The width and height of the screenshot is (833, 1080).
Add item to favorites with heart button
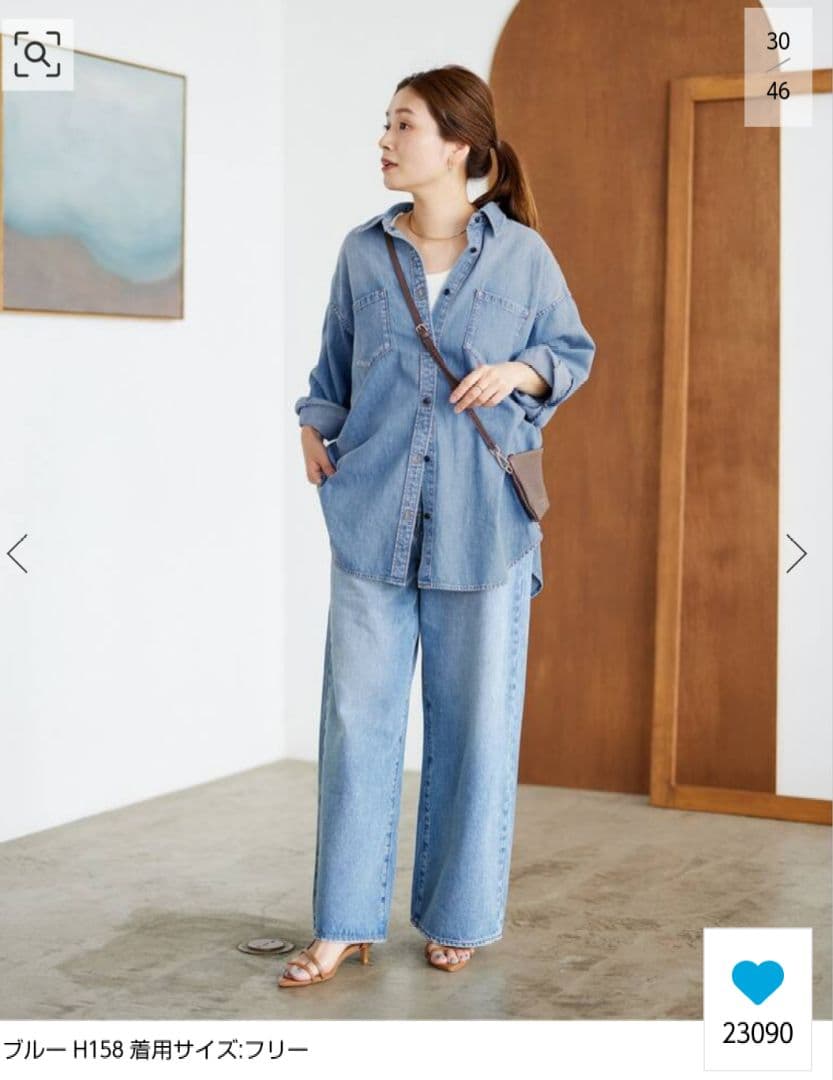pyautogui.click(x=757, y=982)
